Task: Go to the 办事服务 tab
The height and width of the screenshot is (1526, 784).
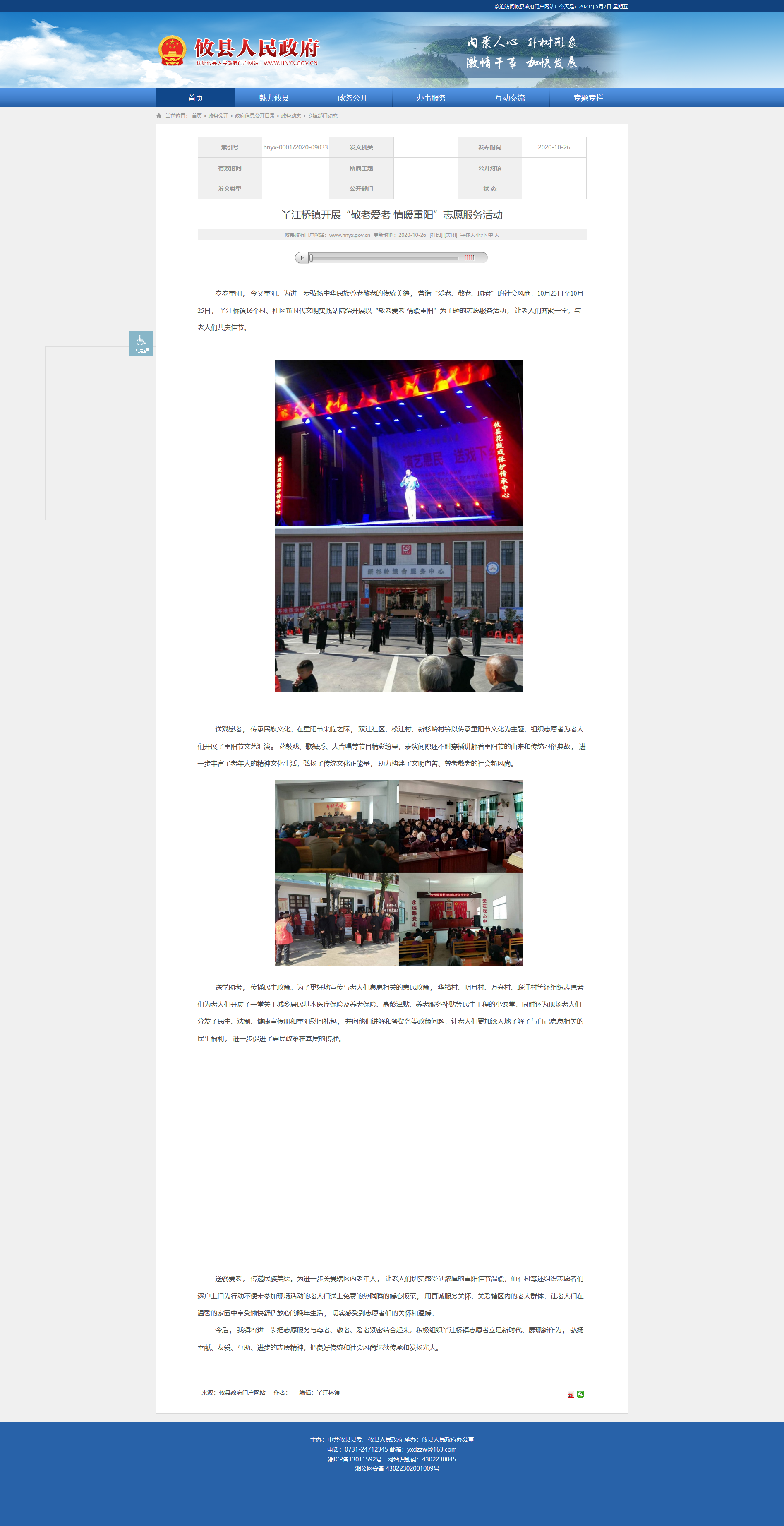Action: click(x=431, y=98)
